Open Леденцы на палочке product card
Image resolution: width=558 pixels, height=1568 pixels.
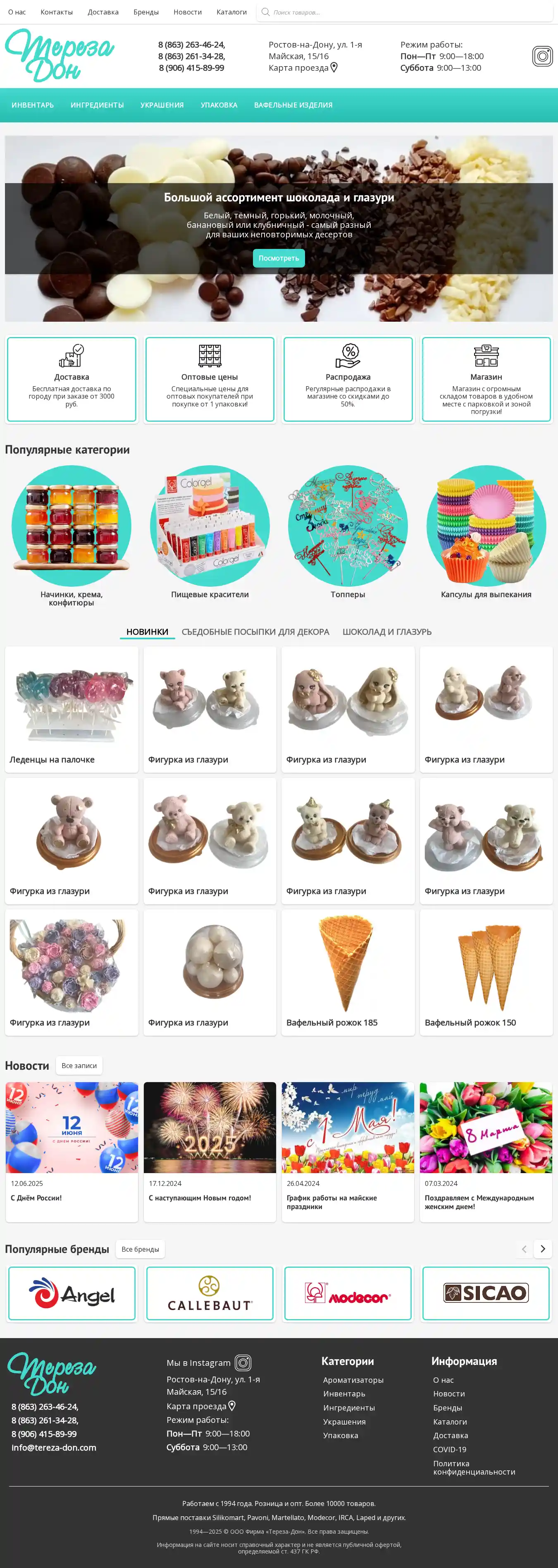pyautogui.click(x=71, y=710)
